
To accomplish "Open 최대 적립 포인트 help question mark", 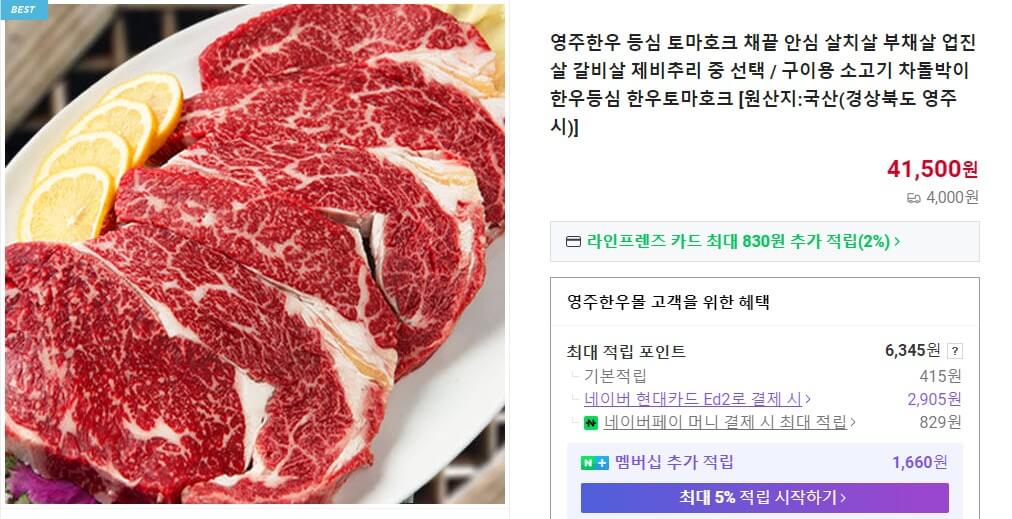I will [955, 351].
